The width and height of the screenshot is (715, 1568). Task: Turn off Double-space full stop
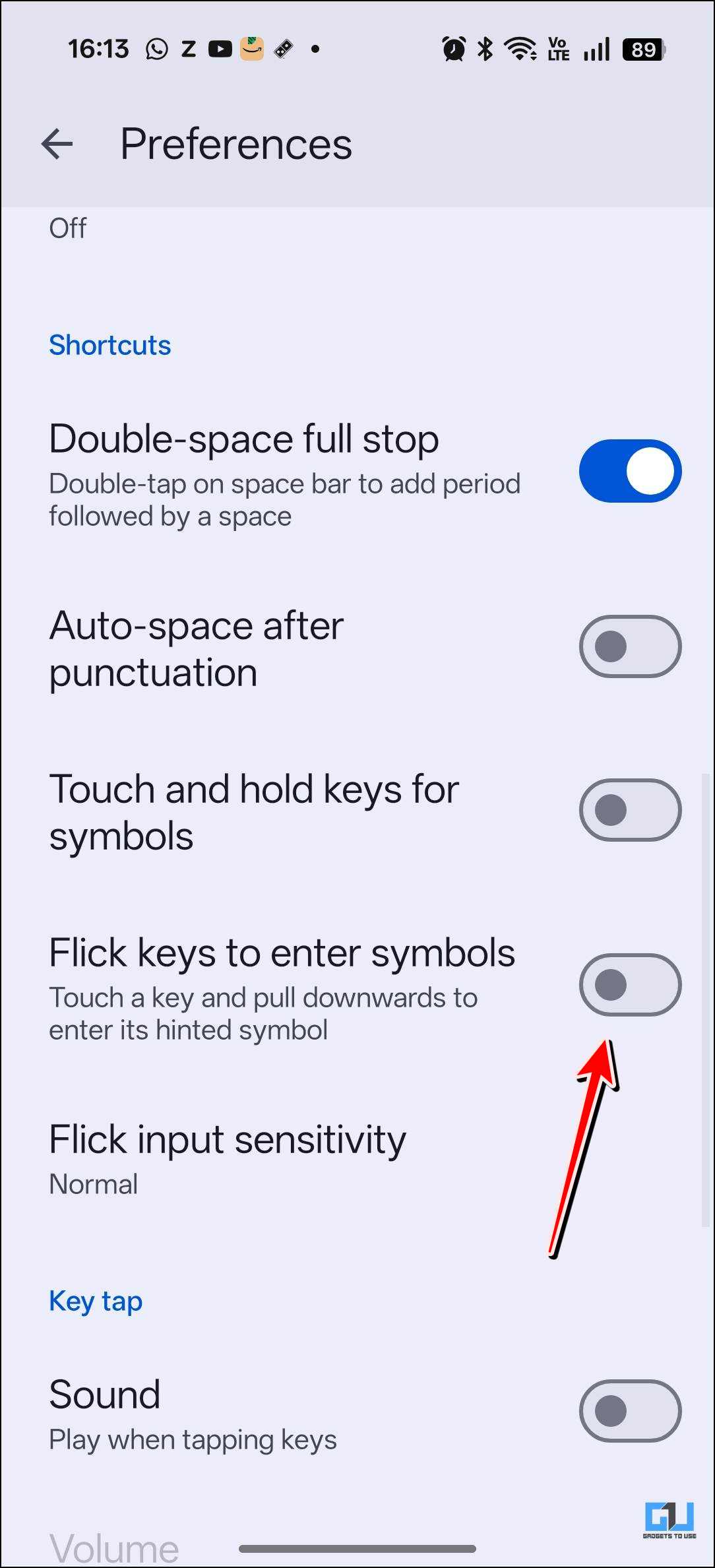pos(630,471)
